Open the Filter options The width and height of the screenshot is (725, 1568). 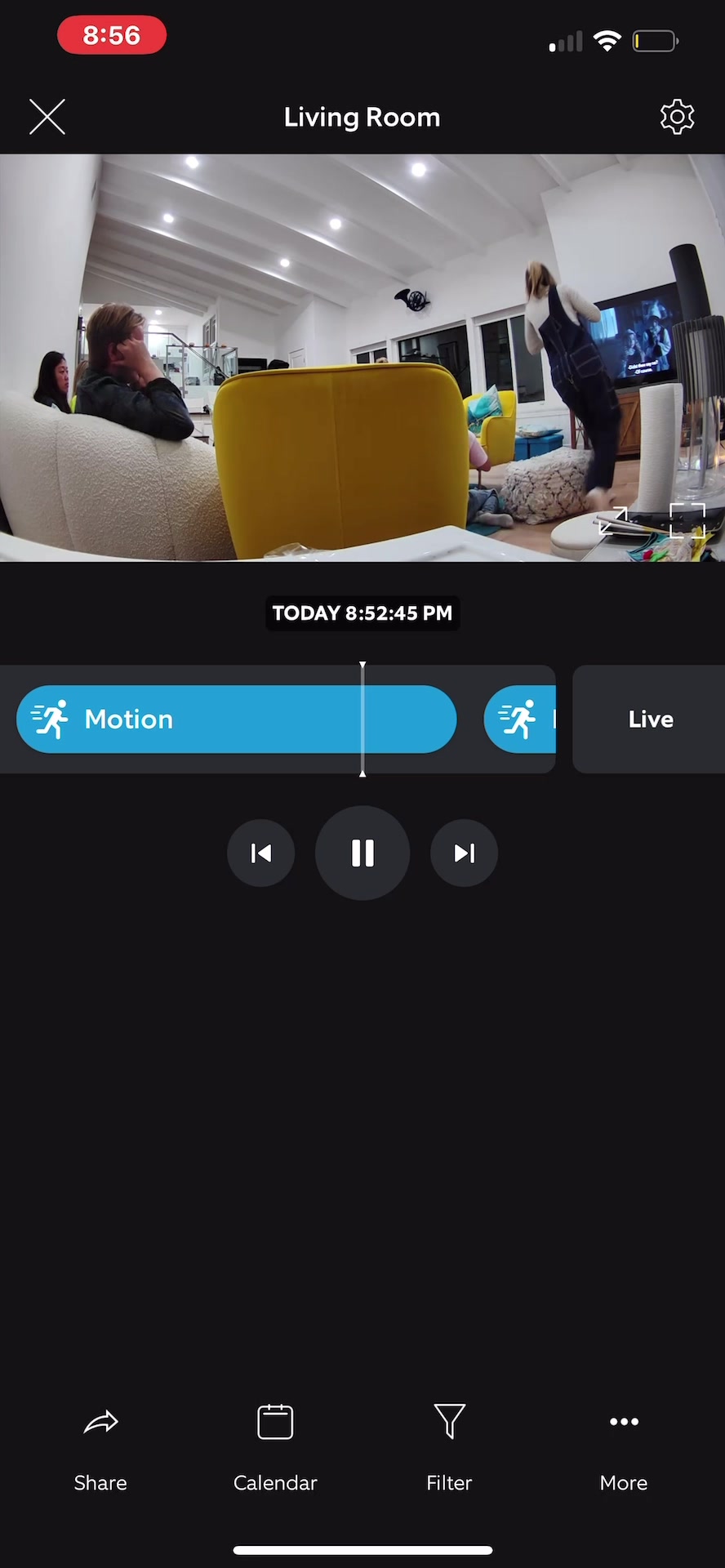[x=449, y=1447]
